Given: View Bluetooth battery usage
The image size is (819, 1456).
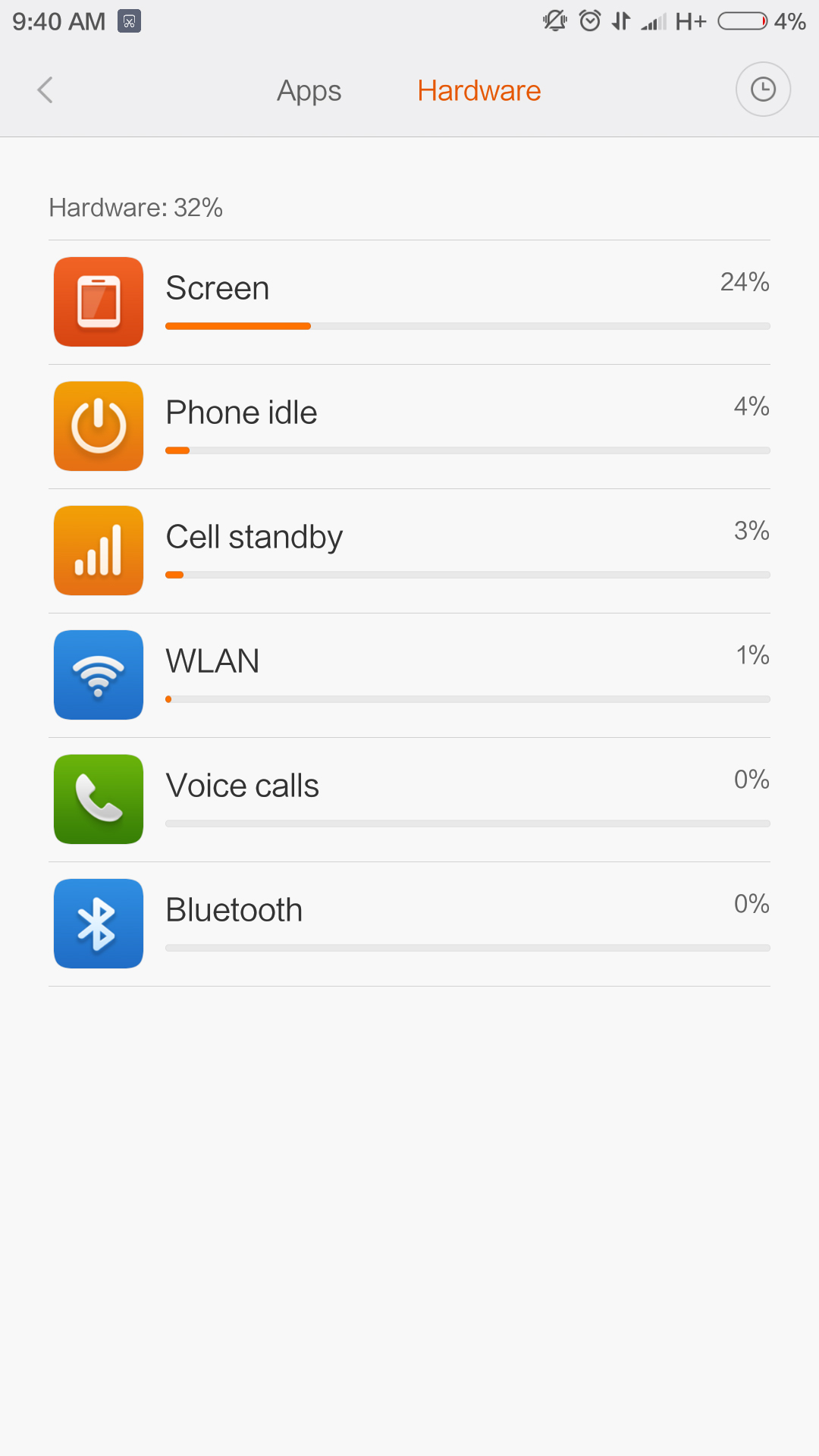Looking at the screenshot, I should tap(409, 924).
